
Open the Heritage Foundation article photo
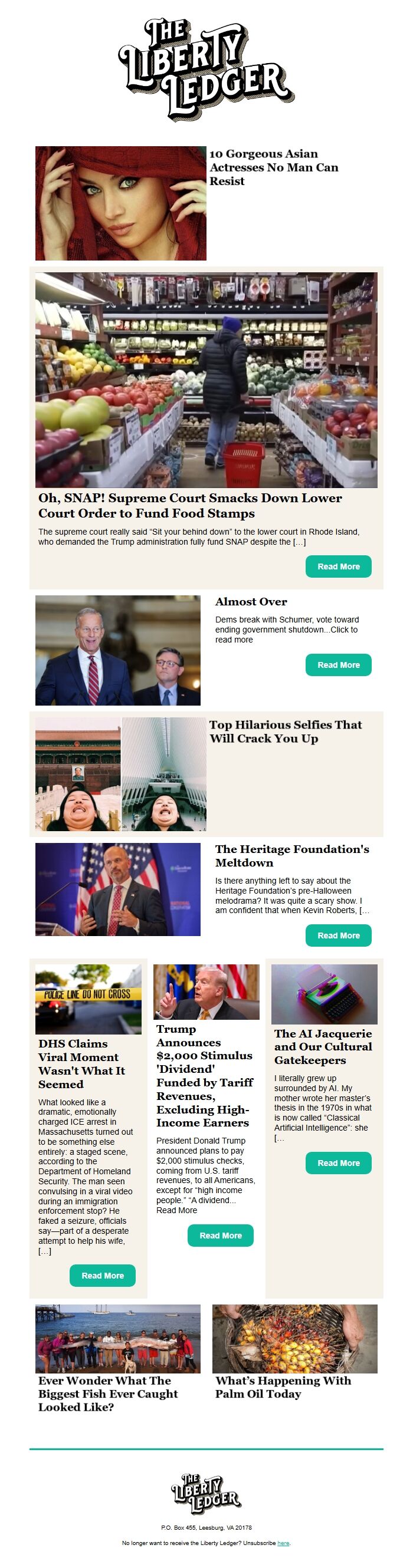coord(117,889)
